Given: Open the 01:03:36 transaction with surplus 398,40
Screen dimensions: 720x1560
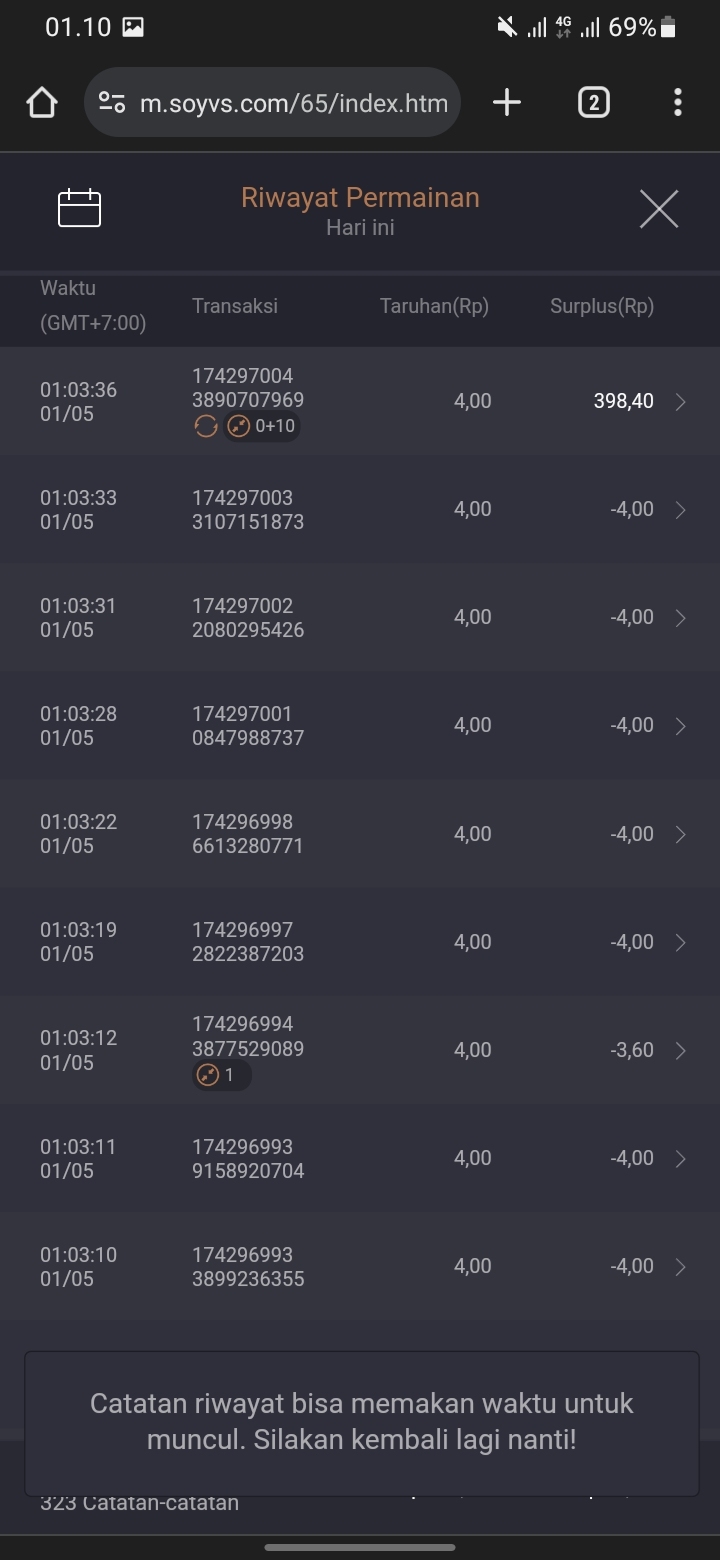Looking at the screenshot, I should (x=360, y=401).
